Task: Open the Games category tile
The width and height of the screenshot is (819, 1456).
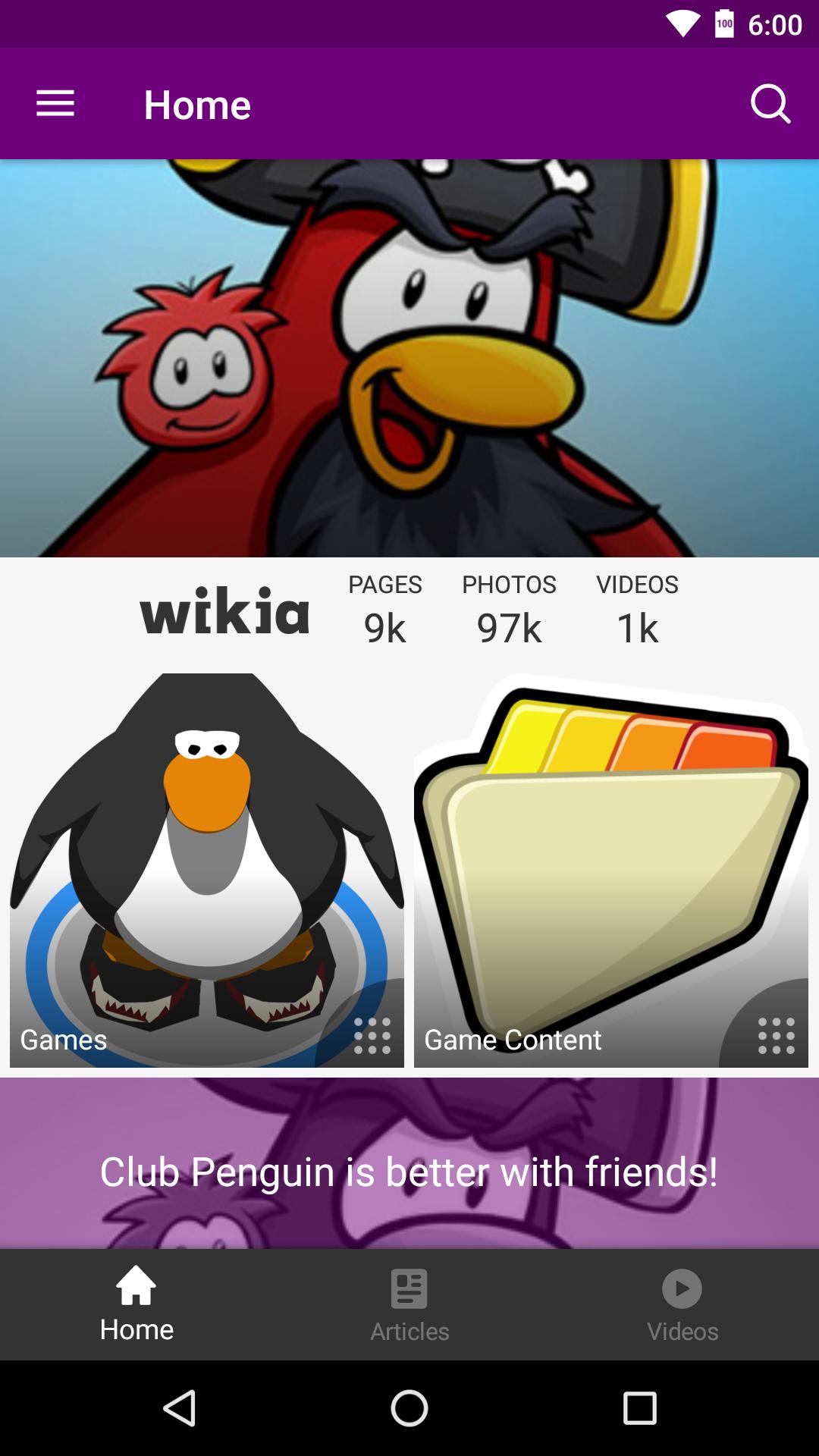Action: coord(206,870)
